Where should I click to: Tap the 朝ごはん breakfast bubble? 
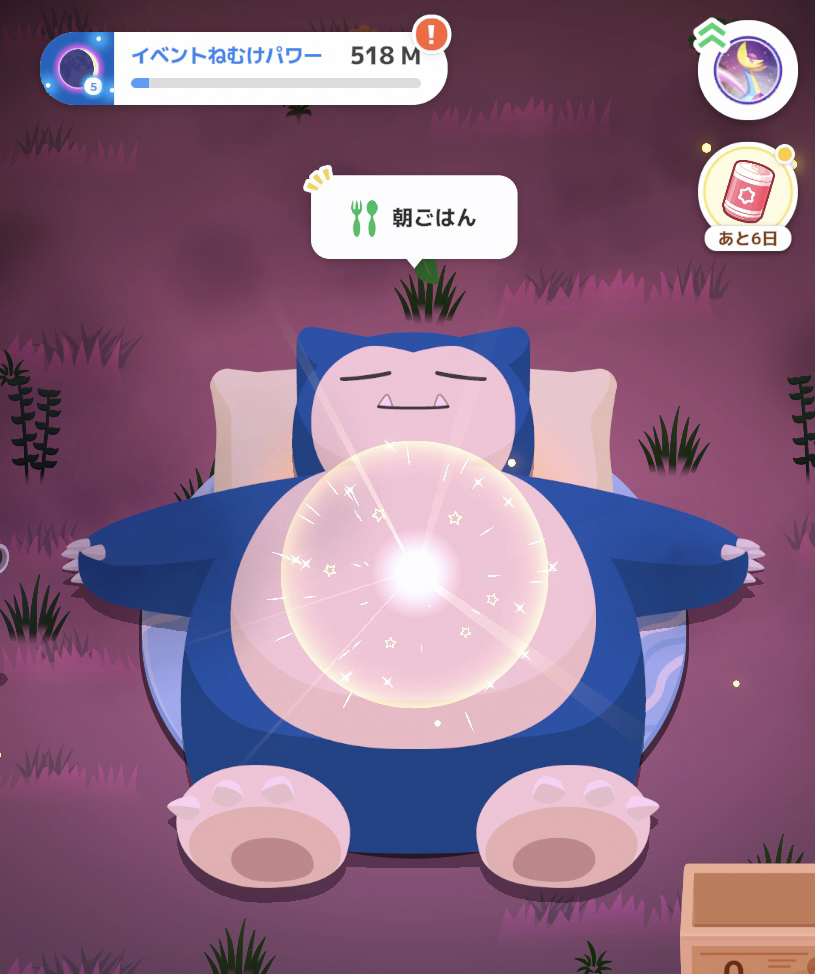[414, 217]
